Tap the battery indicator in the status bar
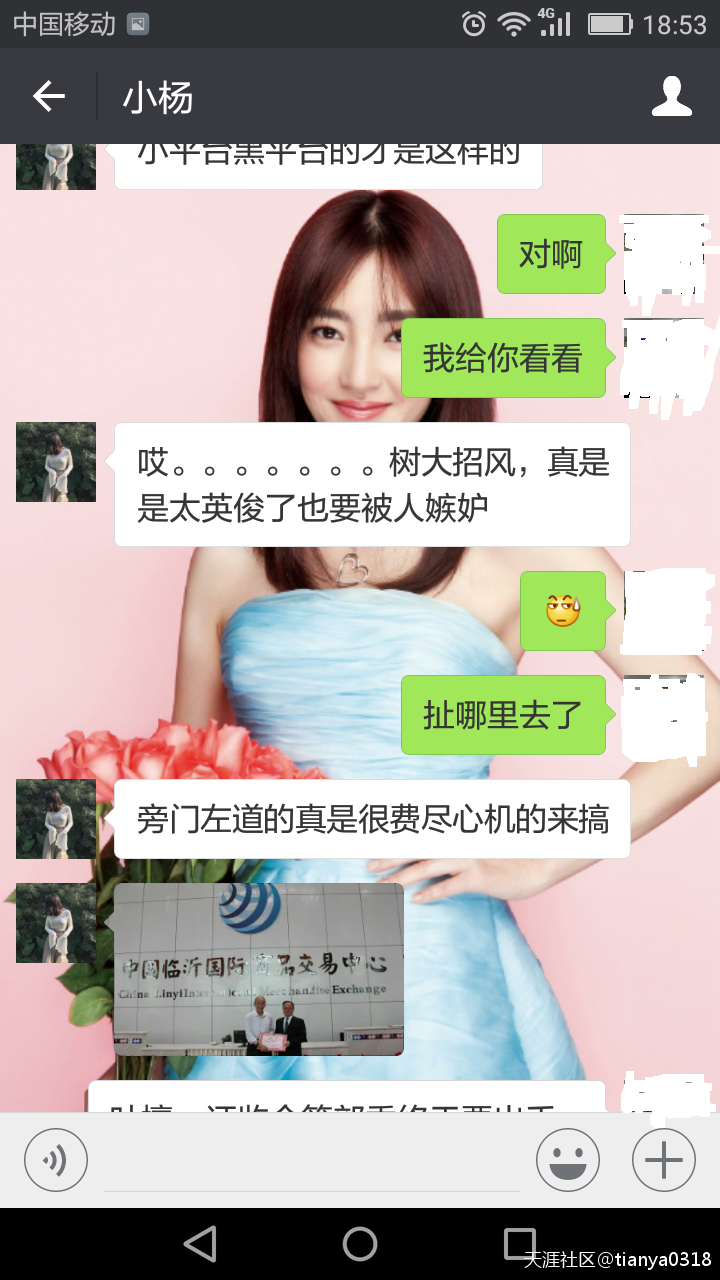This screenshot has width=720, height=1280. coord(611,22)
